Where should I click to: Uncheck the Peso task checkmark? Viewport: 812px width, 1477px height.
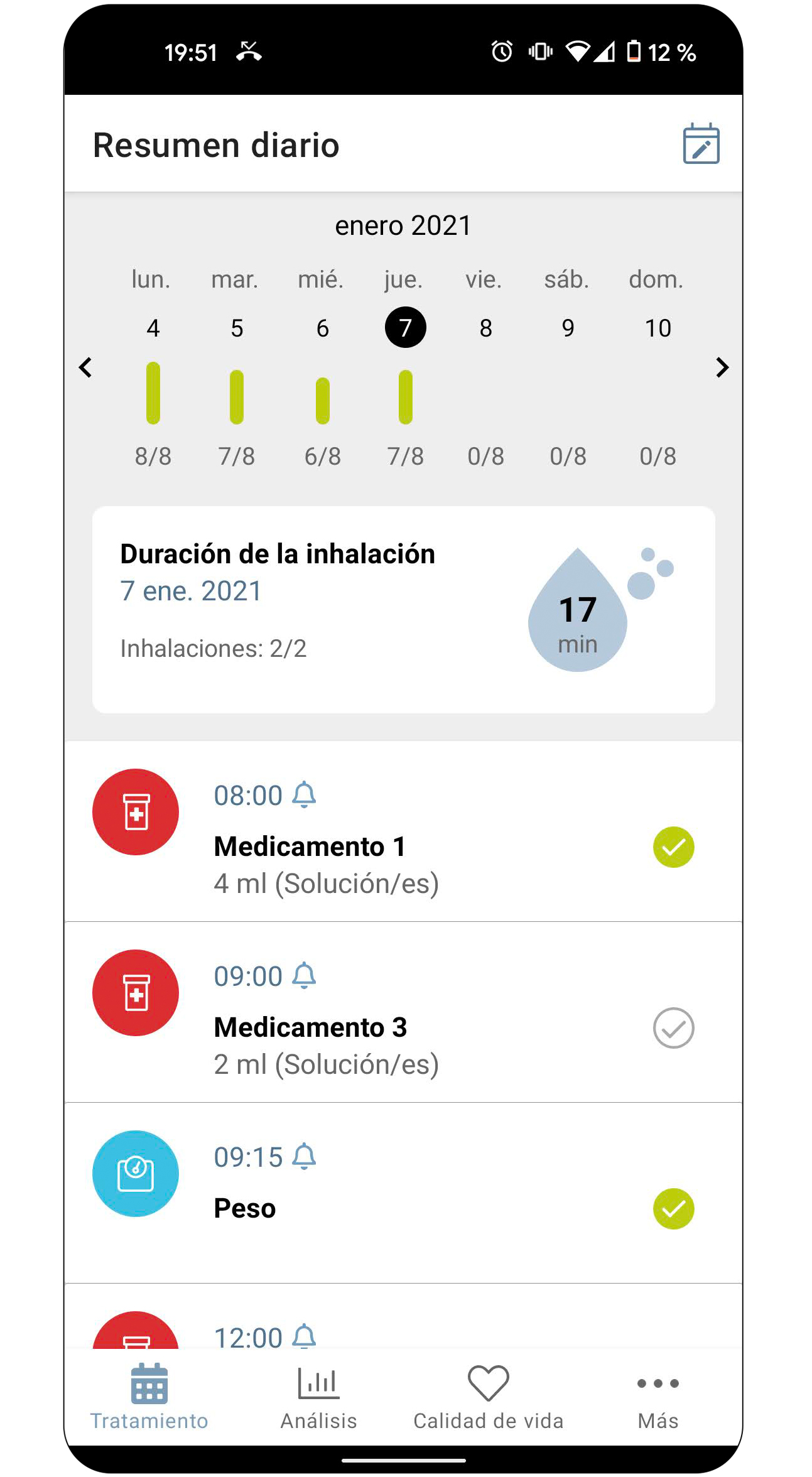coord(673,1209)
